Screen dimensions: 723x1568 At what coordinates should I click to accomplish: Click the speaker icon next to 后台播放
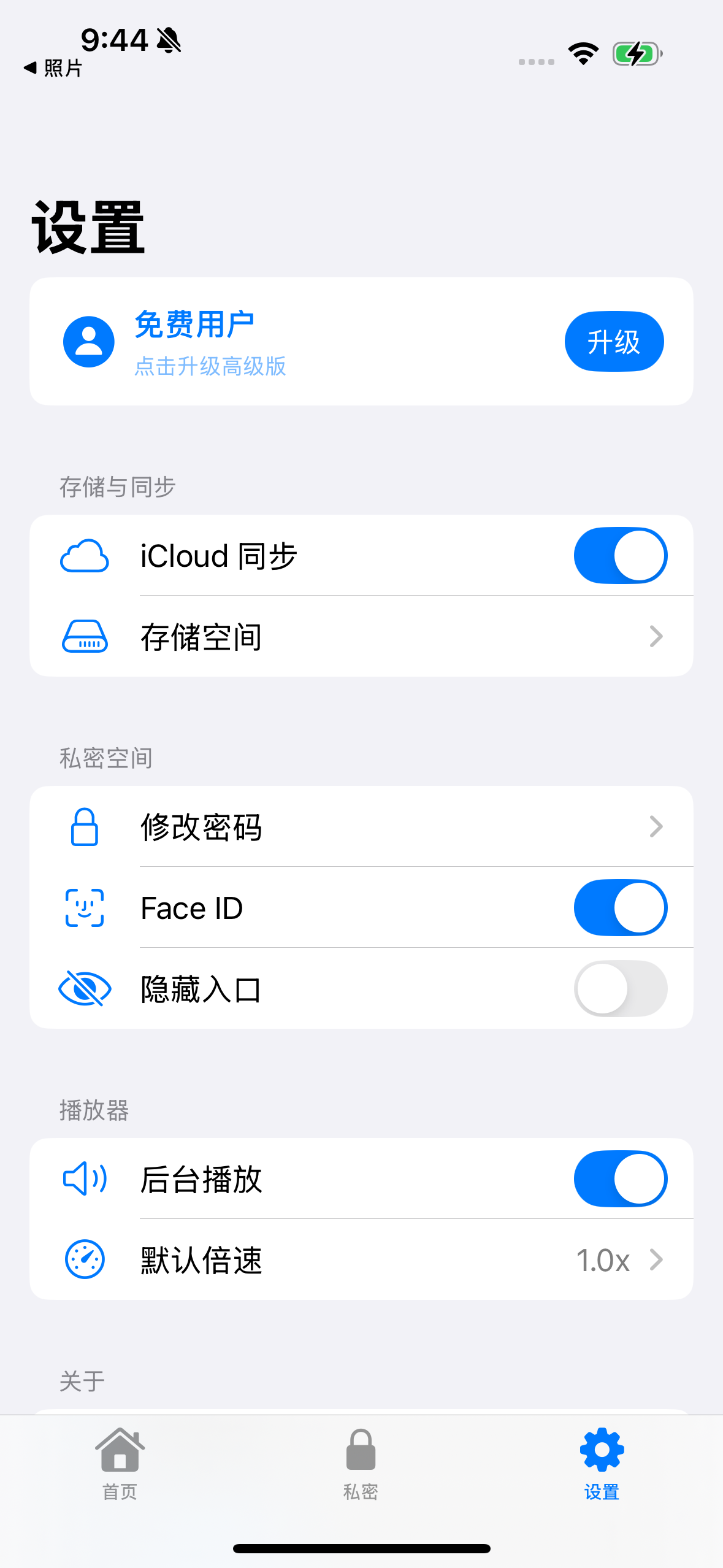click(85, 1178)
